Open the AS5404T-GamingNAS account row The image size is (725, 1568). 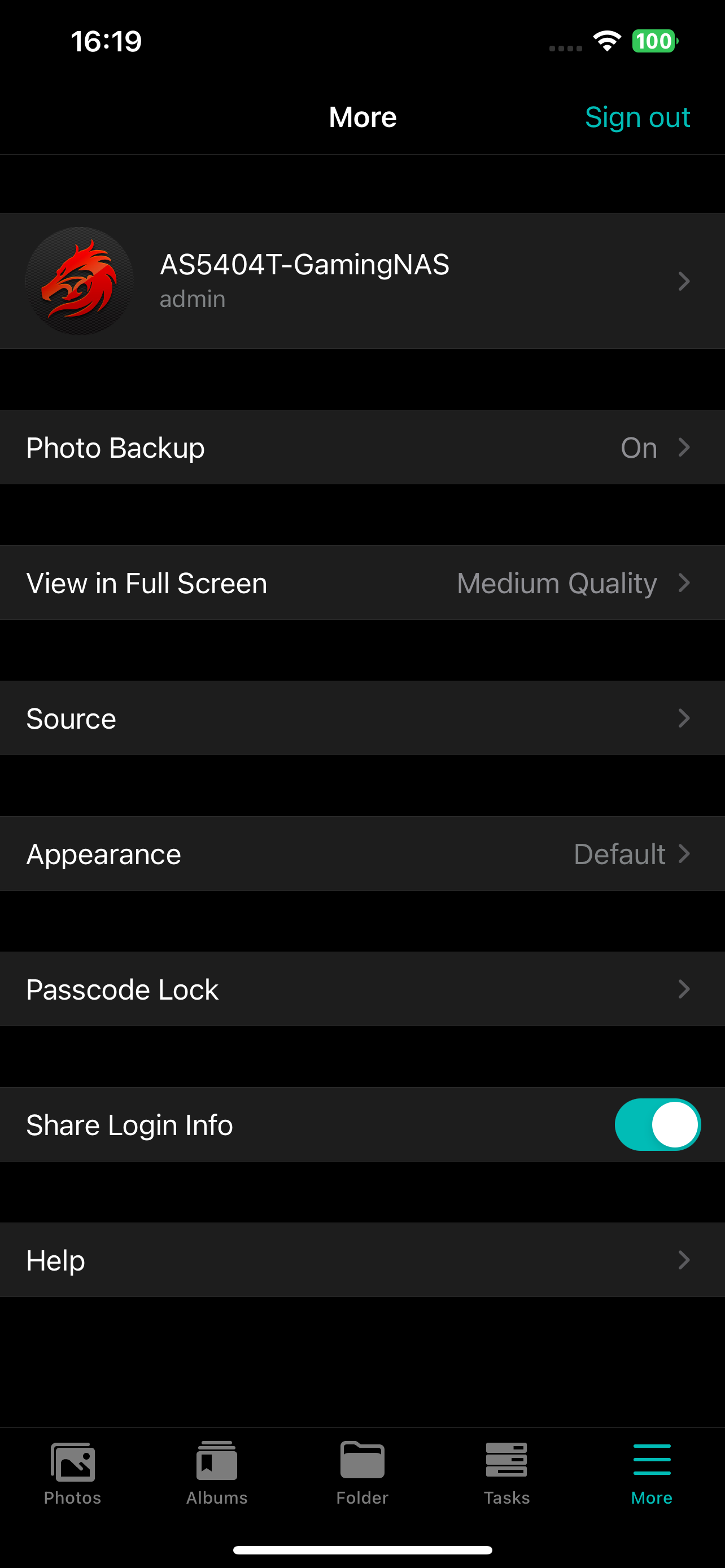tap(362, 281)
